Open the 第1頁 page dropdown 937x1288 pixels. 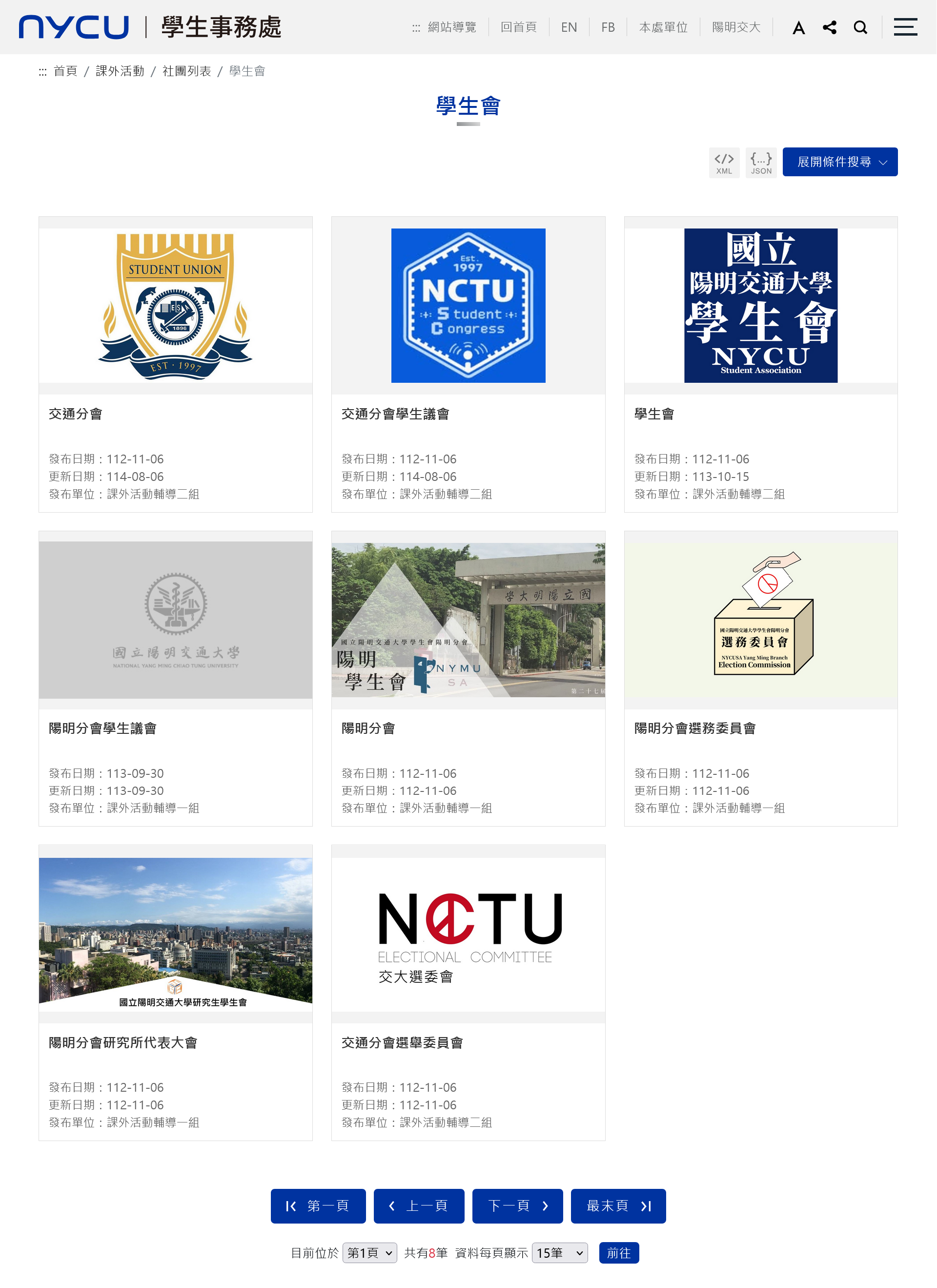(369, 1253)
